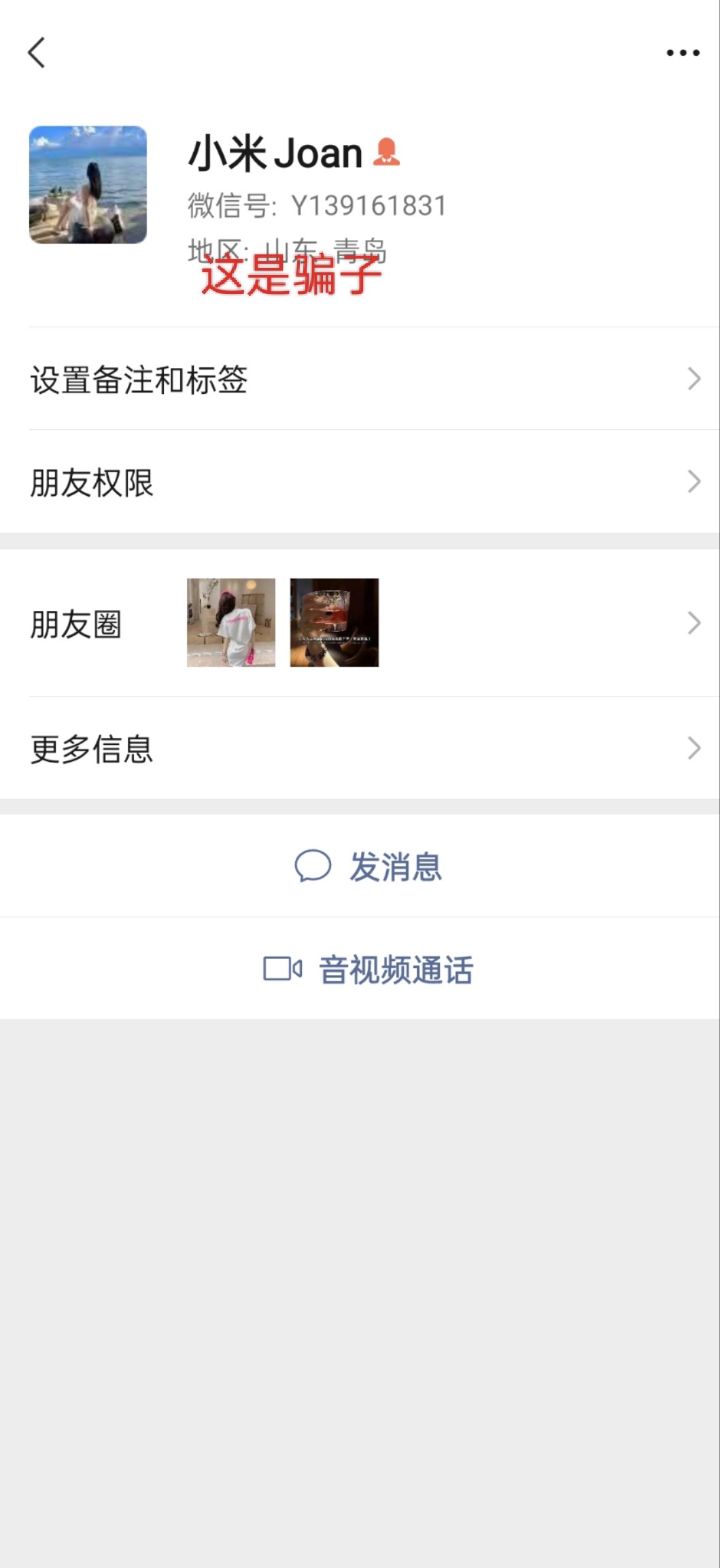This screenshot has width=720, height=1568.
Task: Go back using the top-left arrow
Action: [x=37, y=52]
